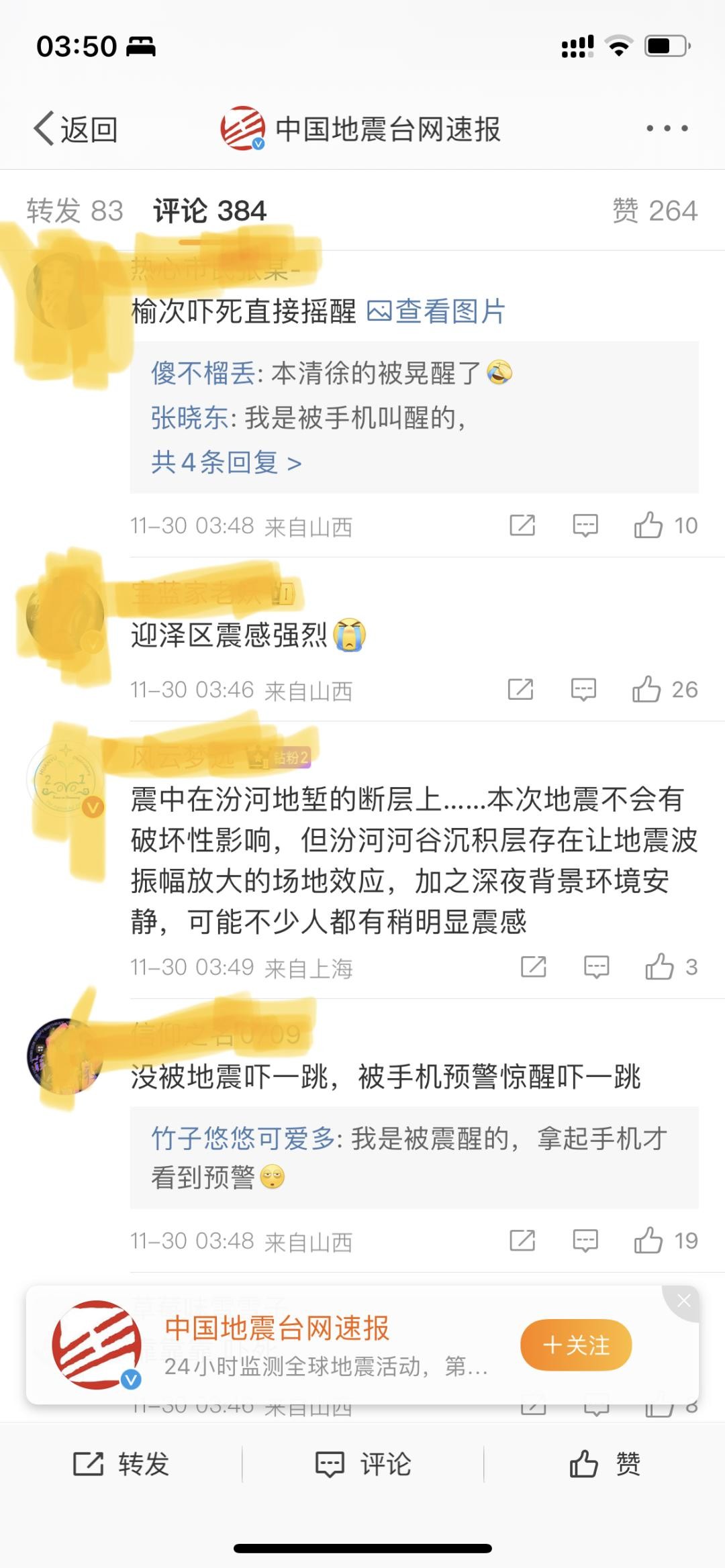The image size is (725, 1568).
Task: Open 查看图片 link in first comment
Action: pos(436,311)
